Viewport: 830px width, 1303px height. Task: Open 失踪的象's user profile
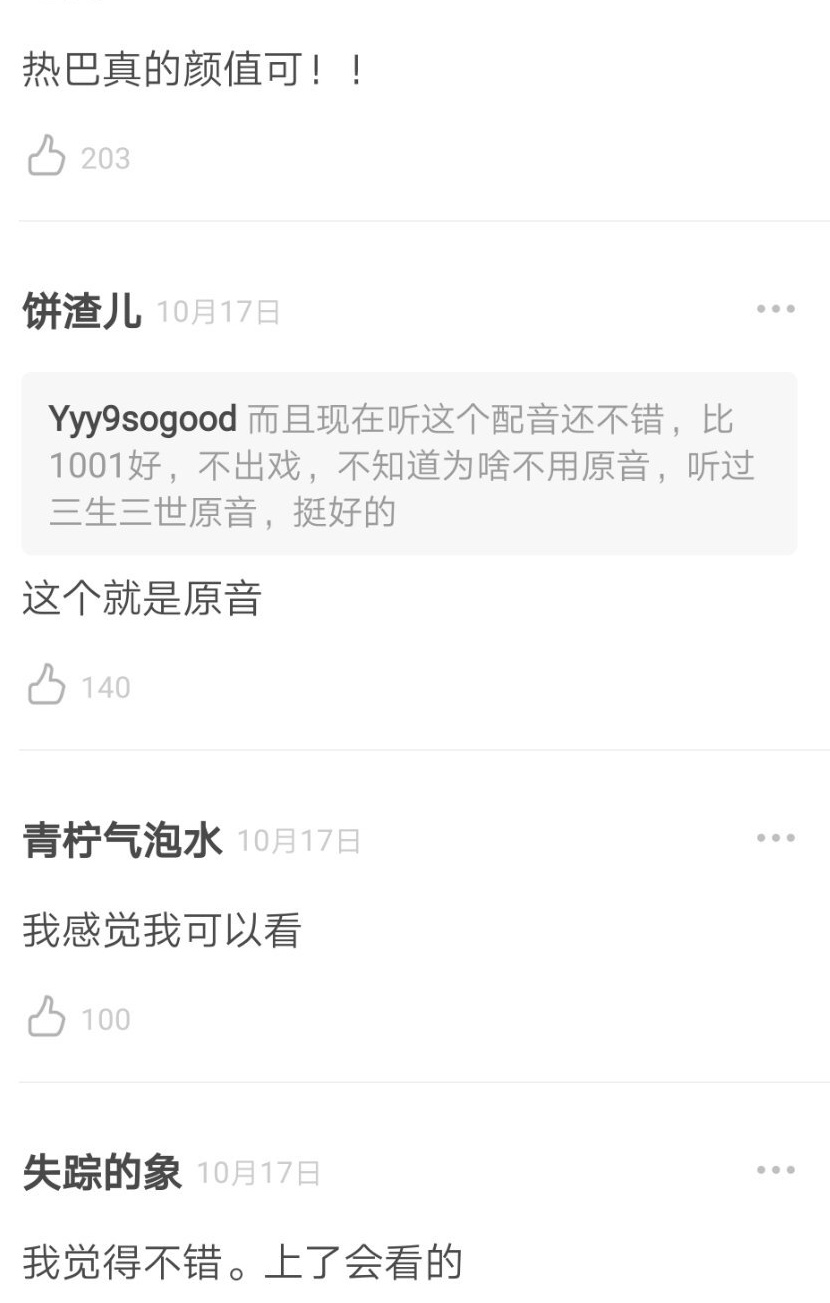pyautogui.click(x=101, y=1172)
